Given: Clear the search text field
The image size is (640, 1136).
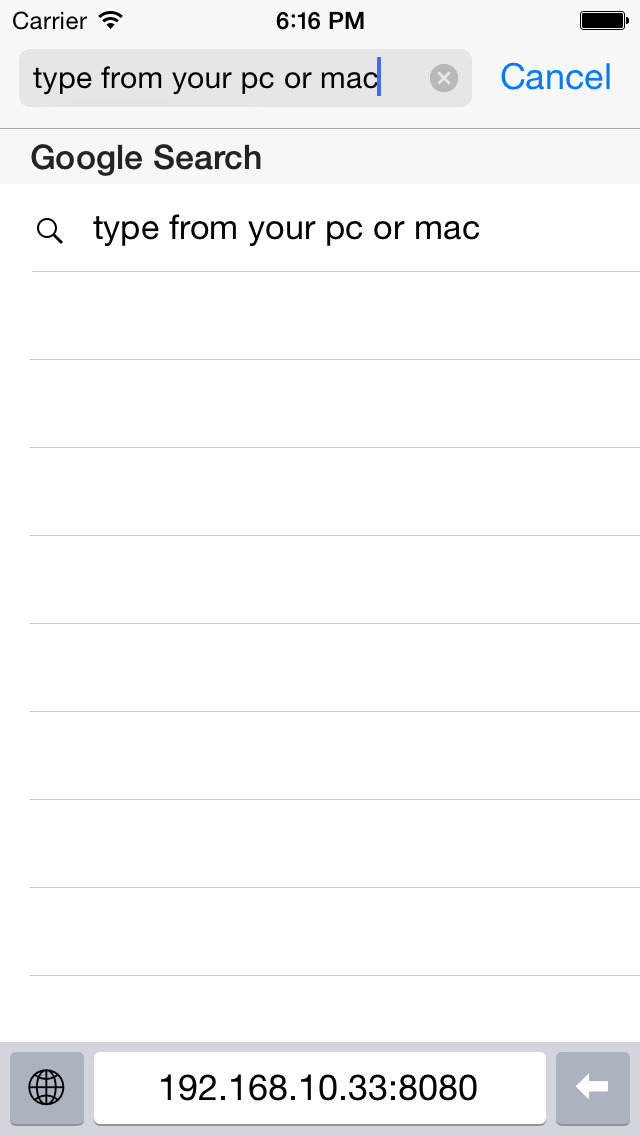Looking at the screenshot, I should (444, 78).
